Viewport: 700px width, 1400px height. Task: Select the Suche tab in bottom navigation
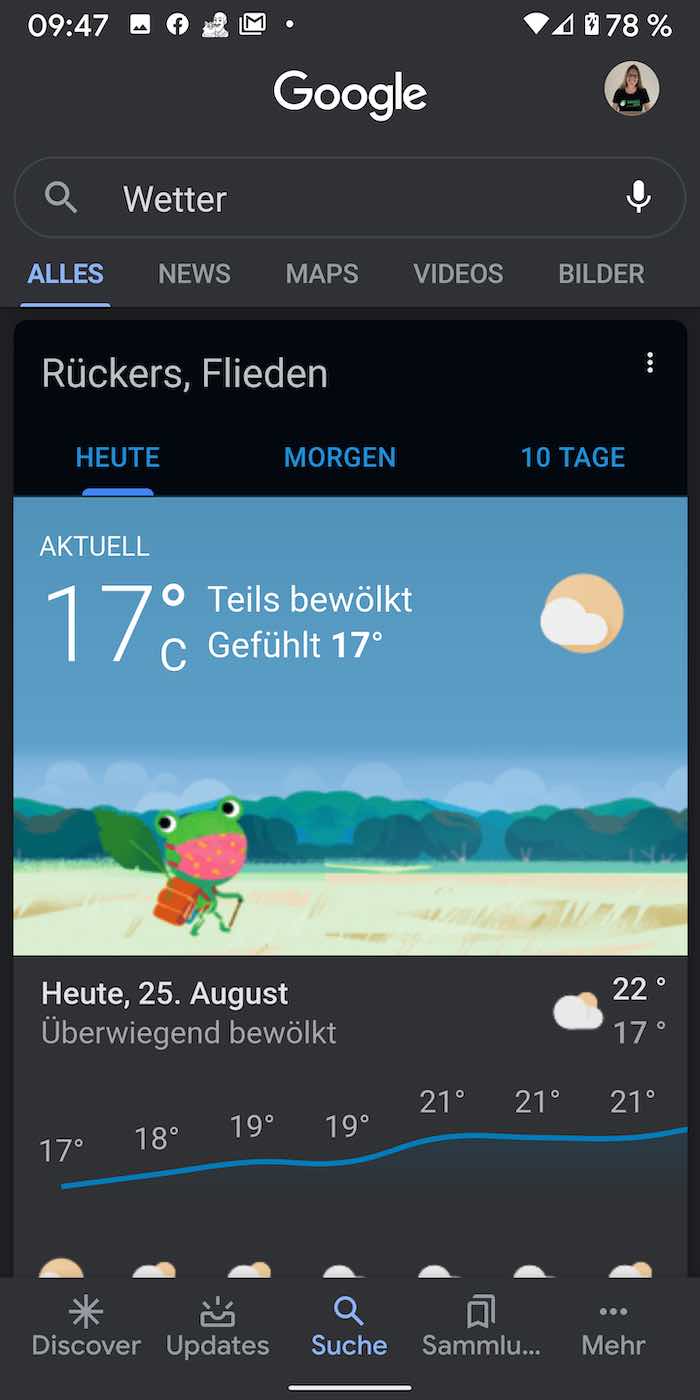pyautogui.click(x=349, y=1327)
